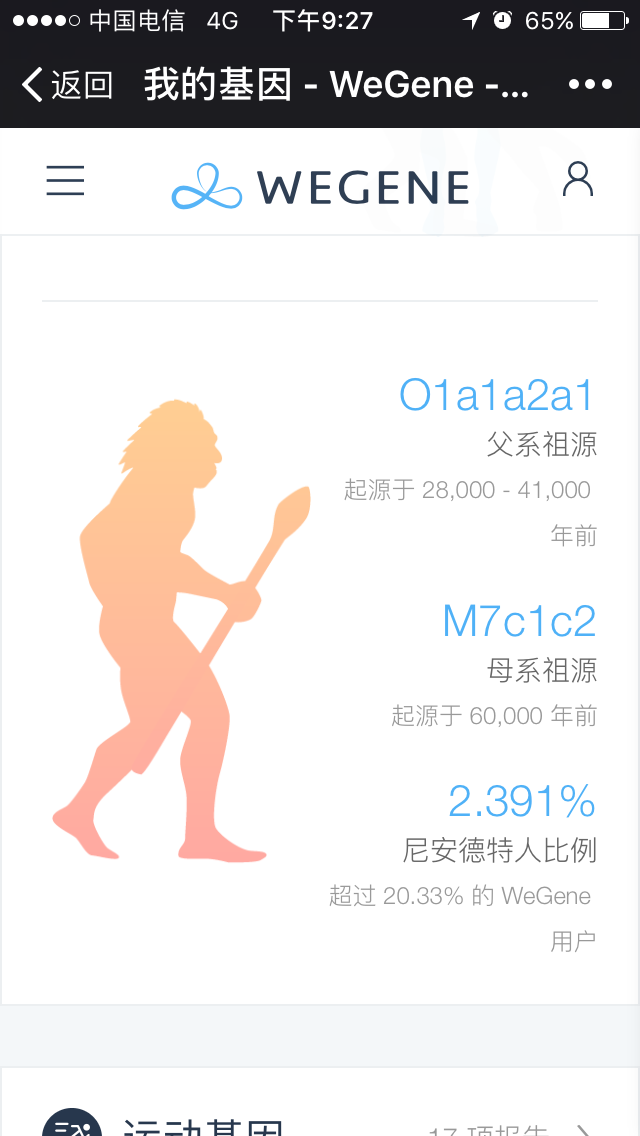Open the 运动基因 reports card
Screen dimensions: 640x1136
(x=320, y=1102)
